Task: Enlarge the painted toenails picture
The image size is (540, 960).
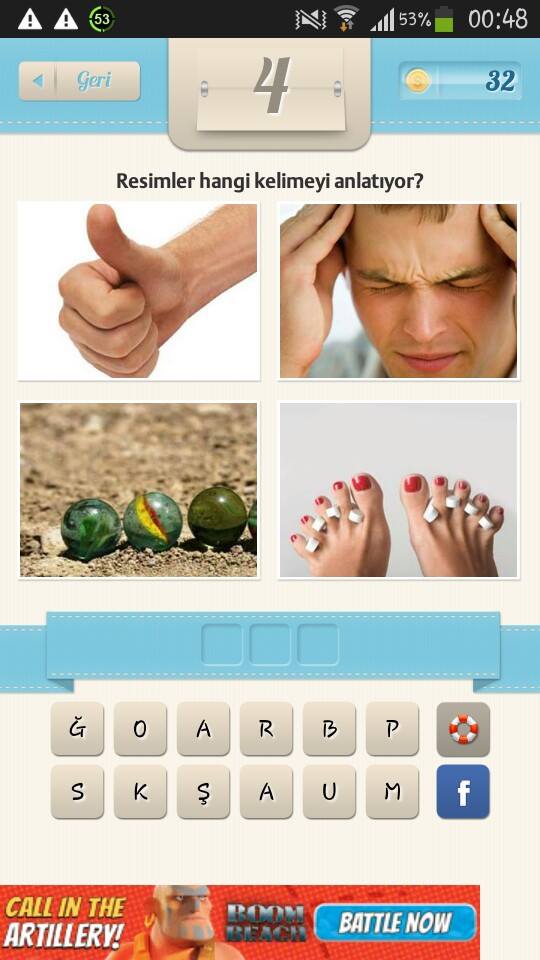Action: pyautogui.click(x=399, y=490)
